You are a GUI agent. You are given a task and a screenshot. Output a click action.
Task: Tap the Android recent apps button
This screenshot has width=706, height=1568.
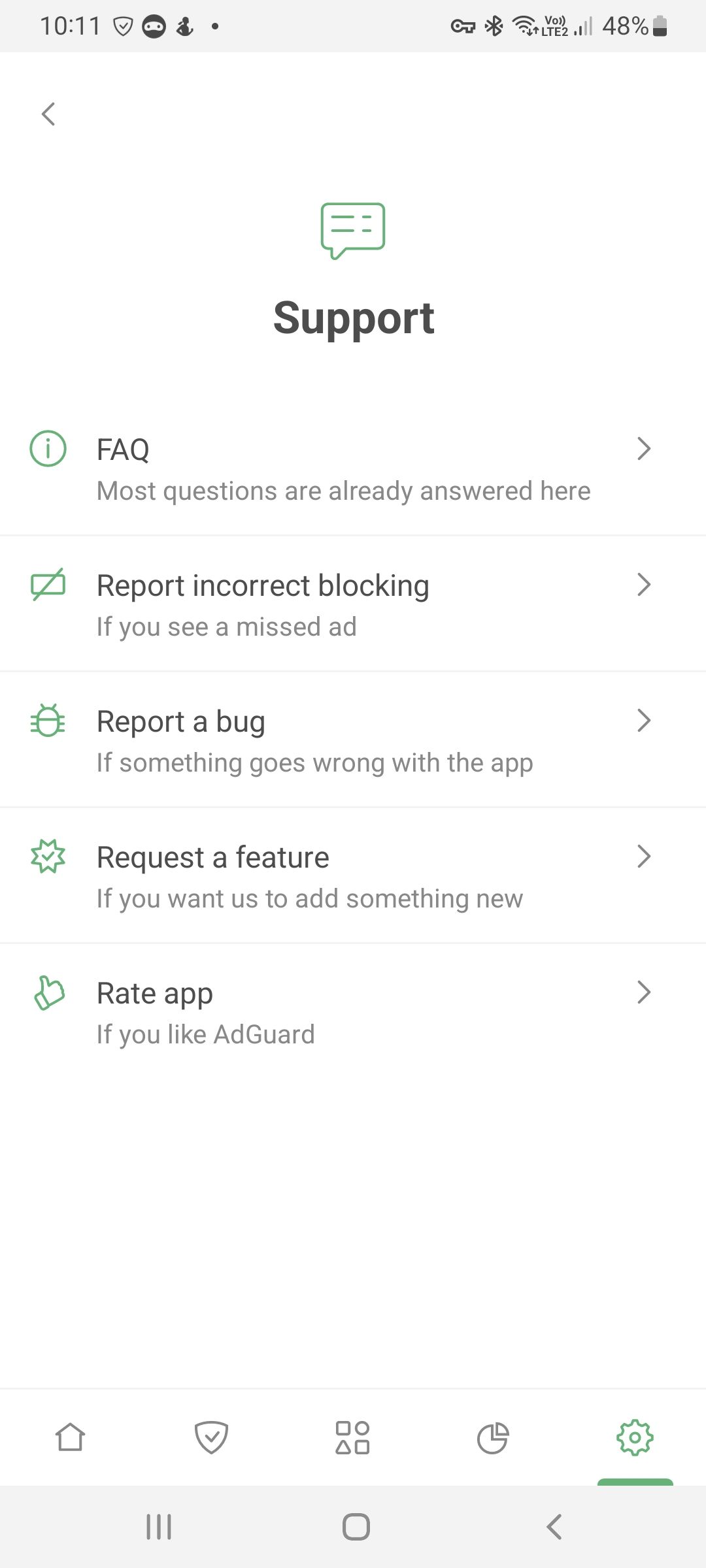coord(159,1527)
